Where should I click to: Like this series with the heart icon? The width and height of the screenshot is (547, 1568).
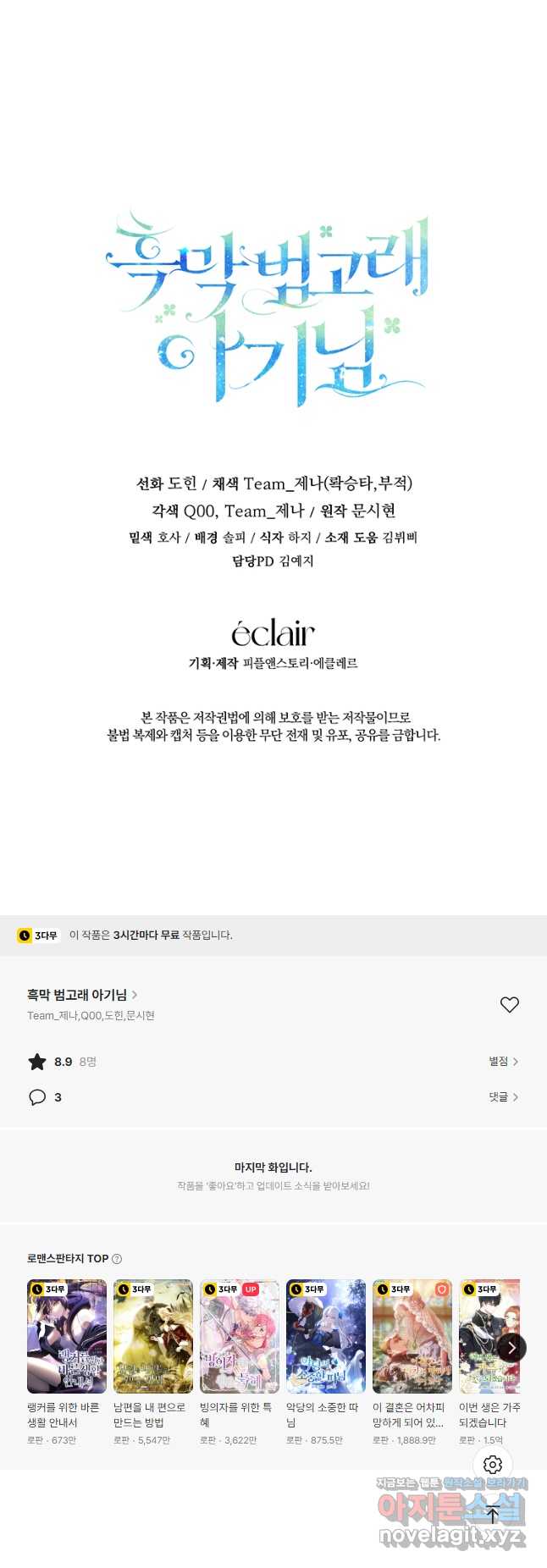coord(509,1004)
